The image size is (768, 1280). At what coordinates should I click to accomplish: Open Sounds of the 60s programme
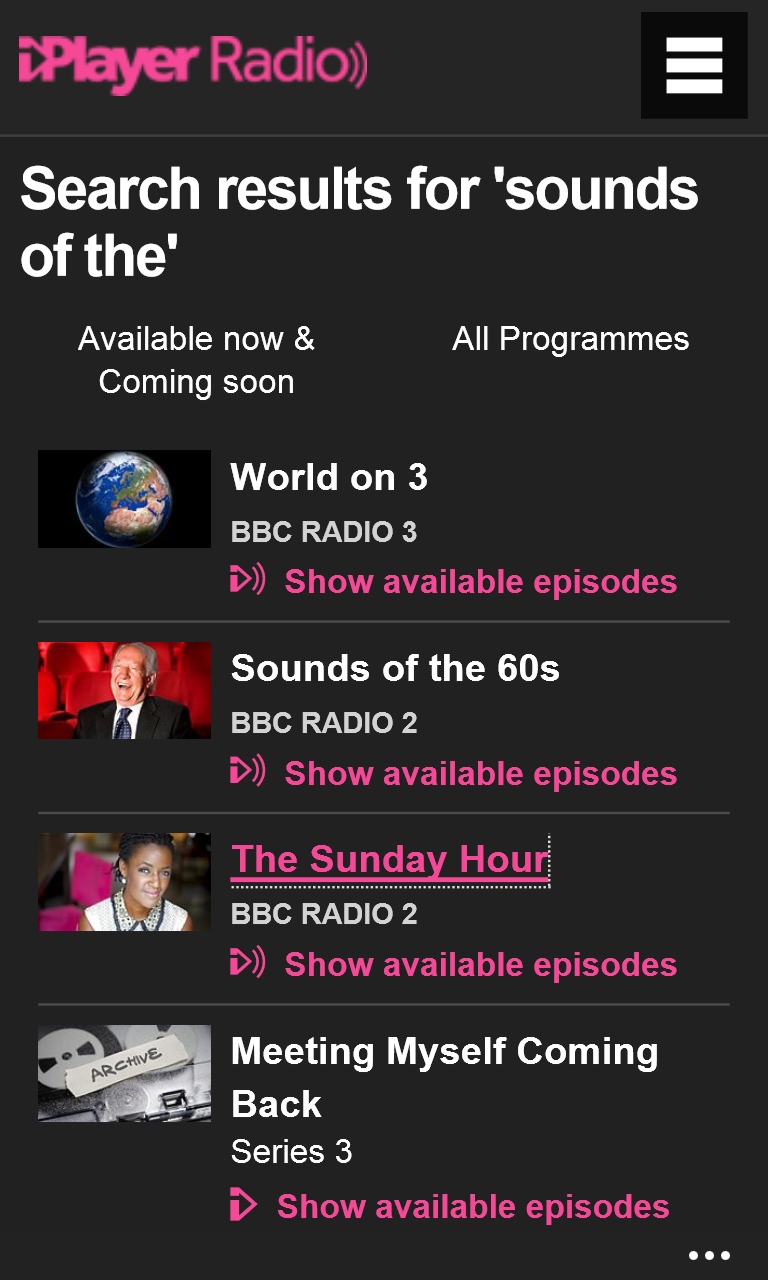pyautogui.click(x=395, y=668)
